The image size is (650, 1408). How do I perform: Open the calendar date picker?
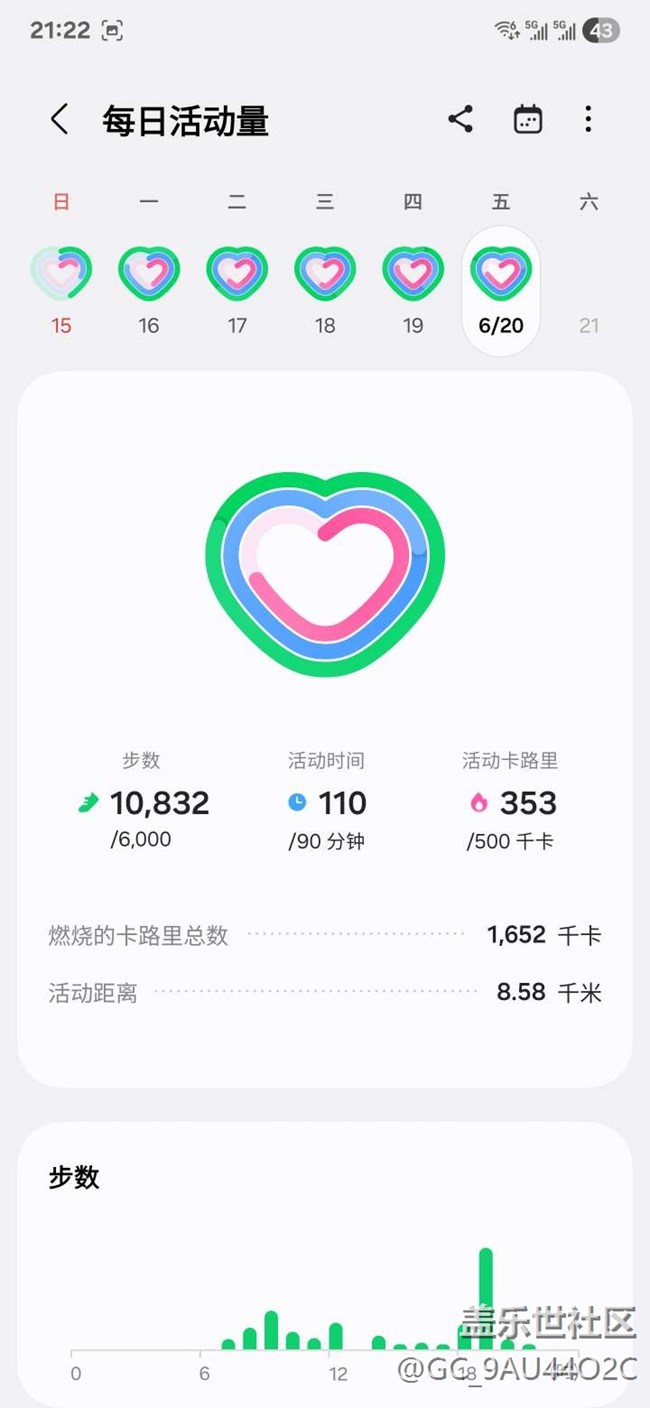pos(528,120)
